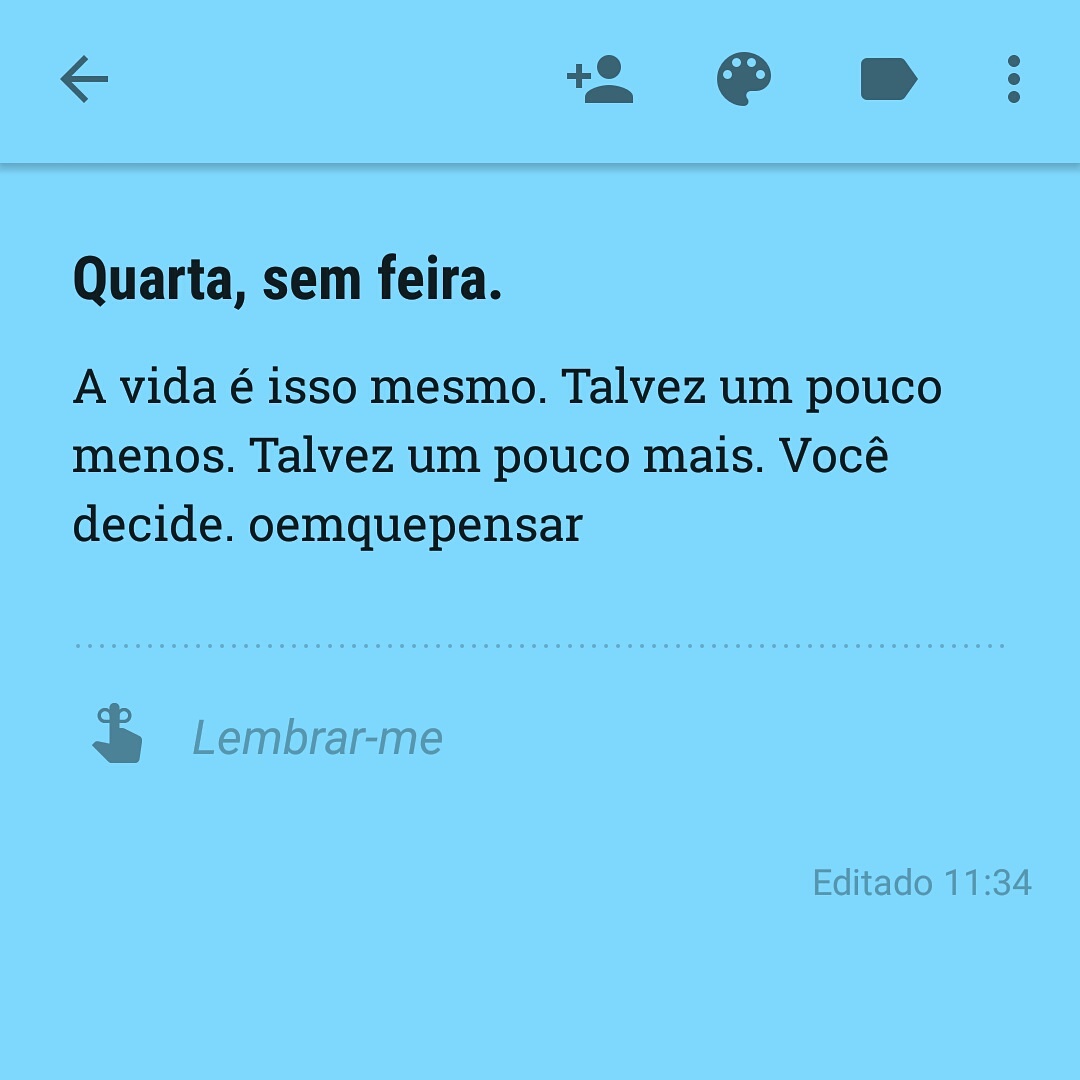This screenshot has width=1080, height=1080.
Task: Add a label to this note
Action: [888, 80]
